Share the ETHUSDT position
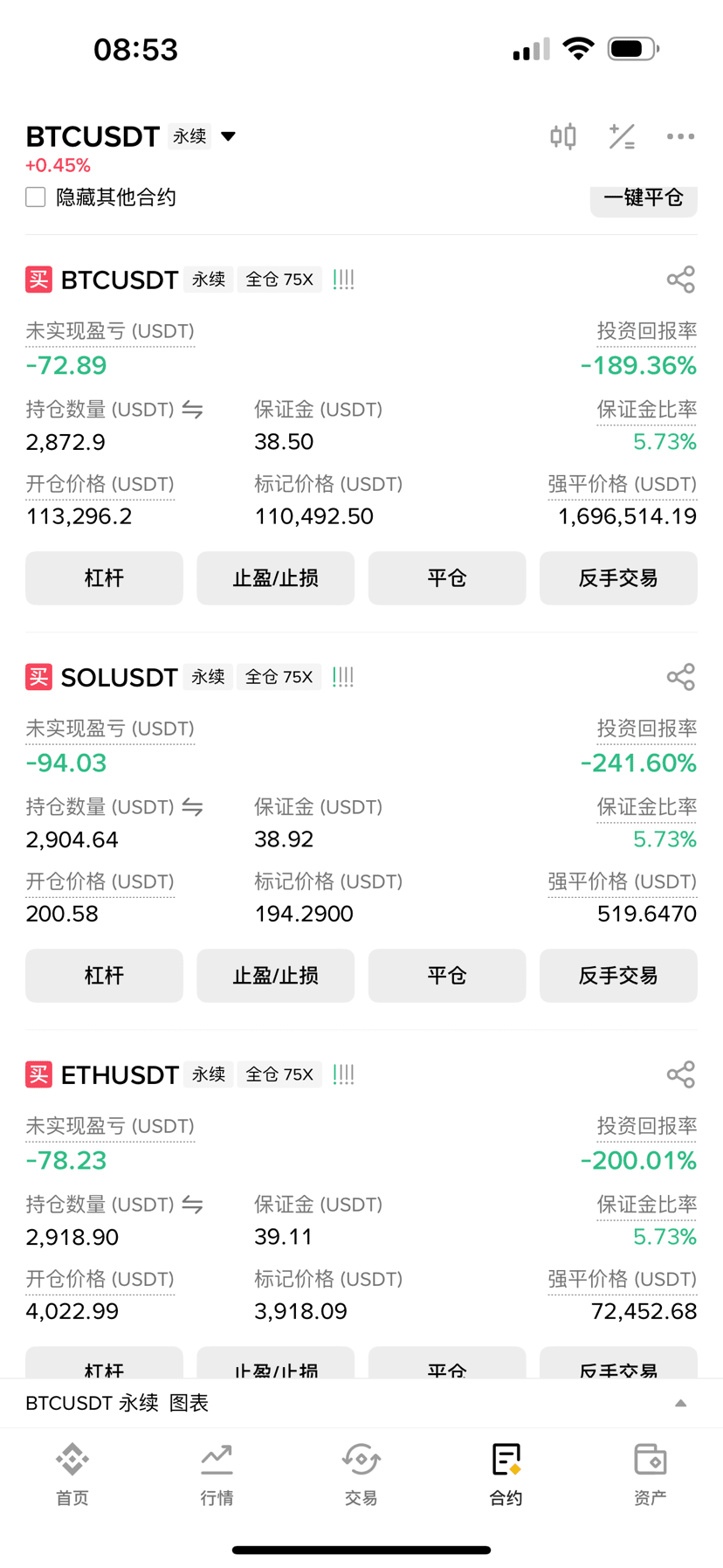The height and width of the screenshot is (1568, 723). click(x=680, y=1074)
